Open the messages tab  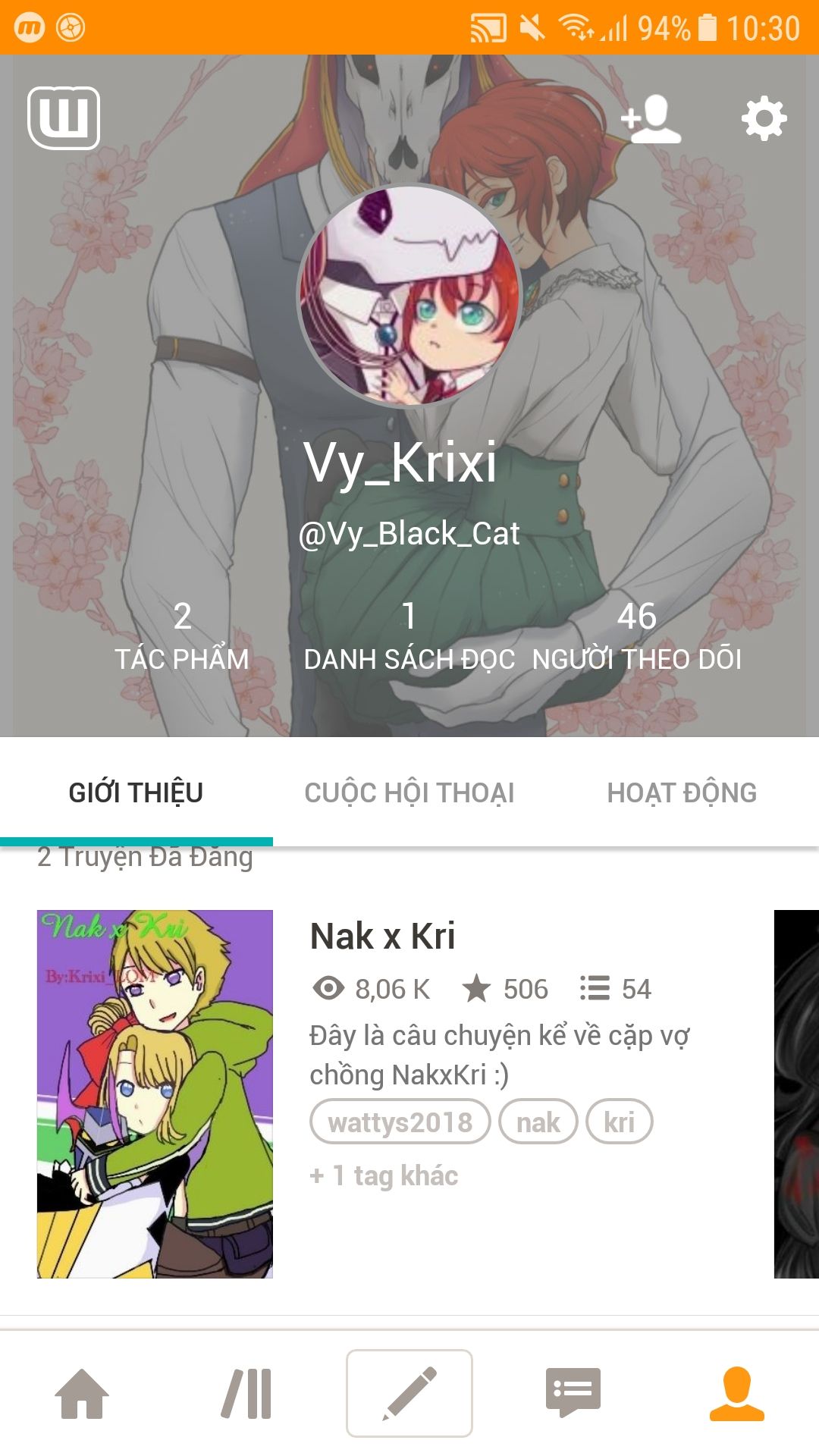click(573, 1393)
